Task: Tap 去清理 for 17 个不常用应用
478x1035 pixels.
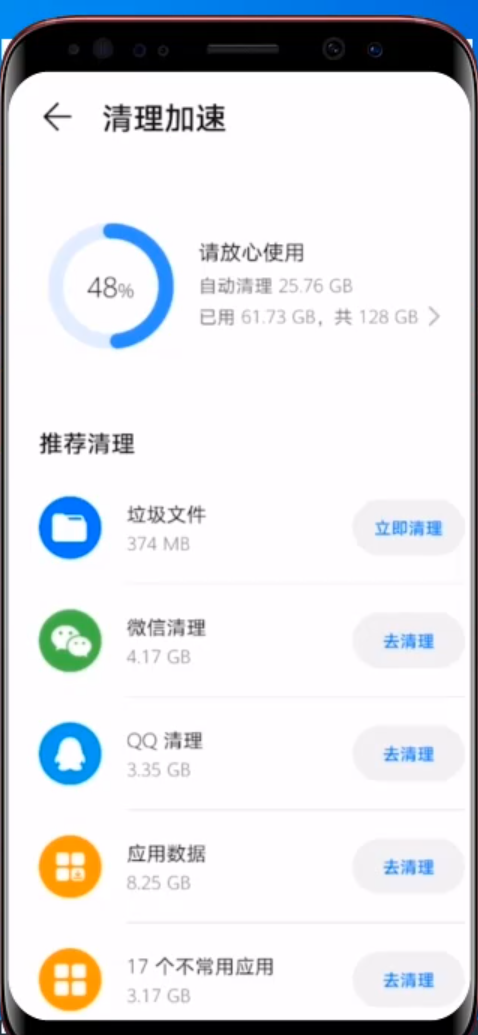Action: 408,980
